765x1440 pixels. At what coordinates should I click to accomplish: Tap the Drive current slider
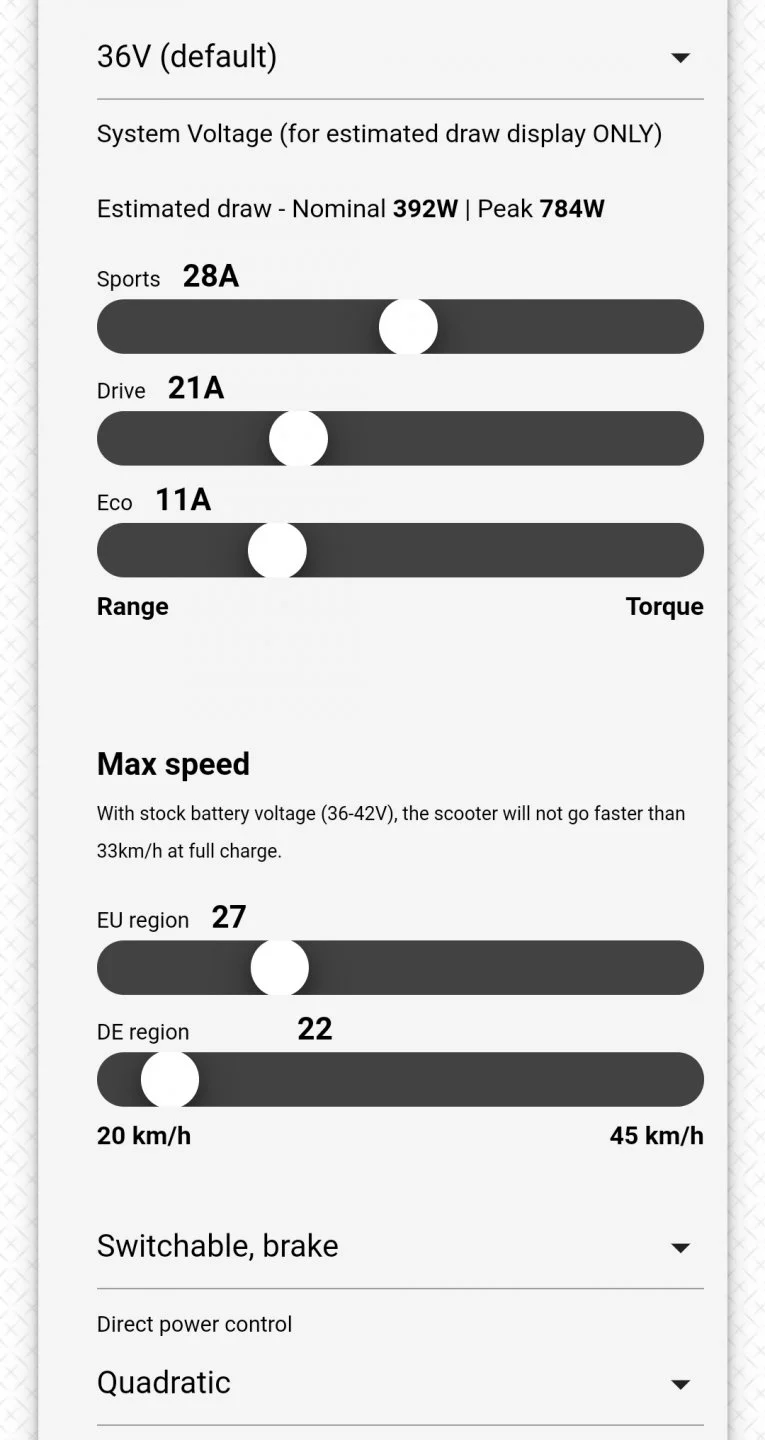(x=299, y=439)
